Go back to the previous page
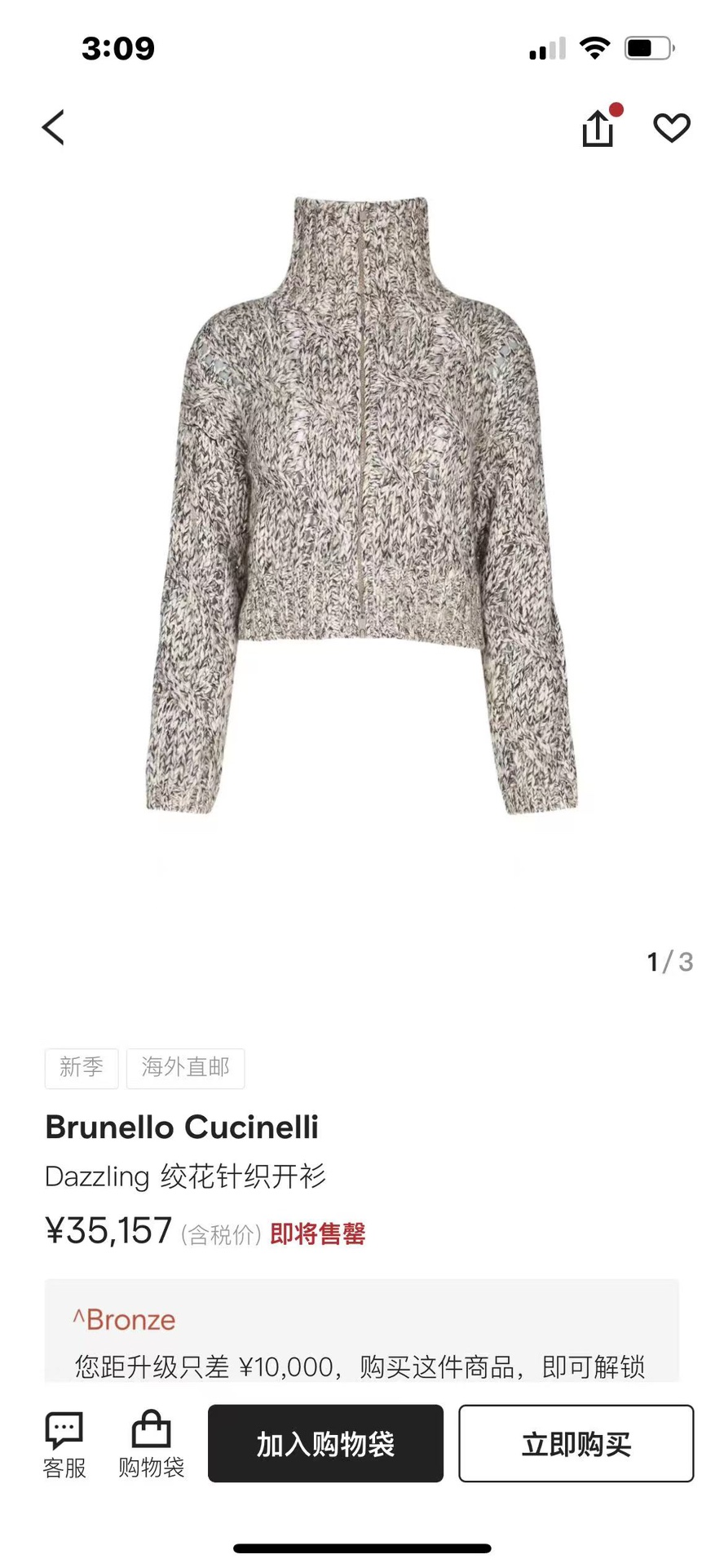724x1568 pixels. click(x=54, y=128)
